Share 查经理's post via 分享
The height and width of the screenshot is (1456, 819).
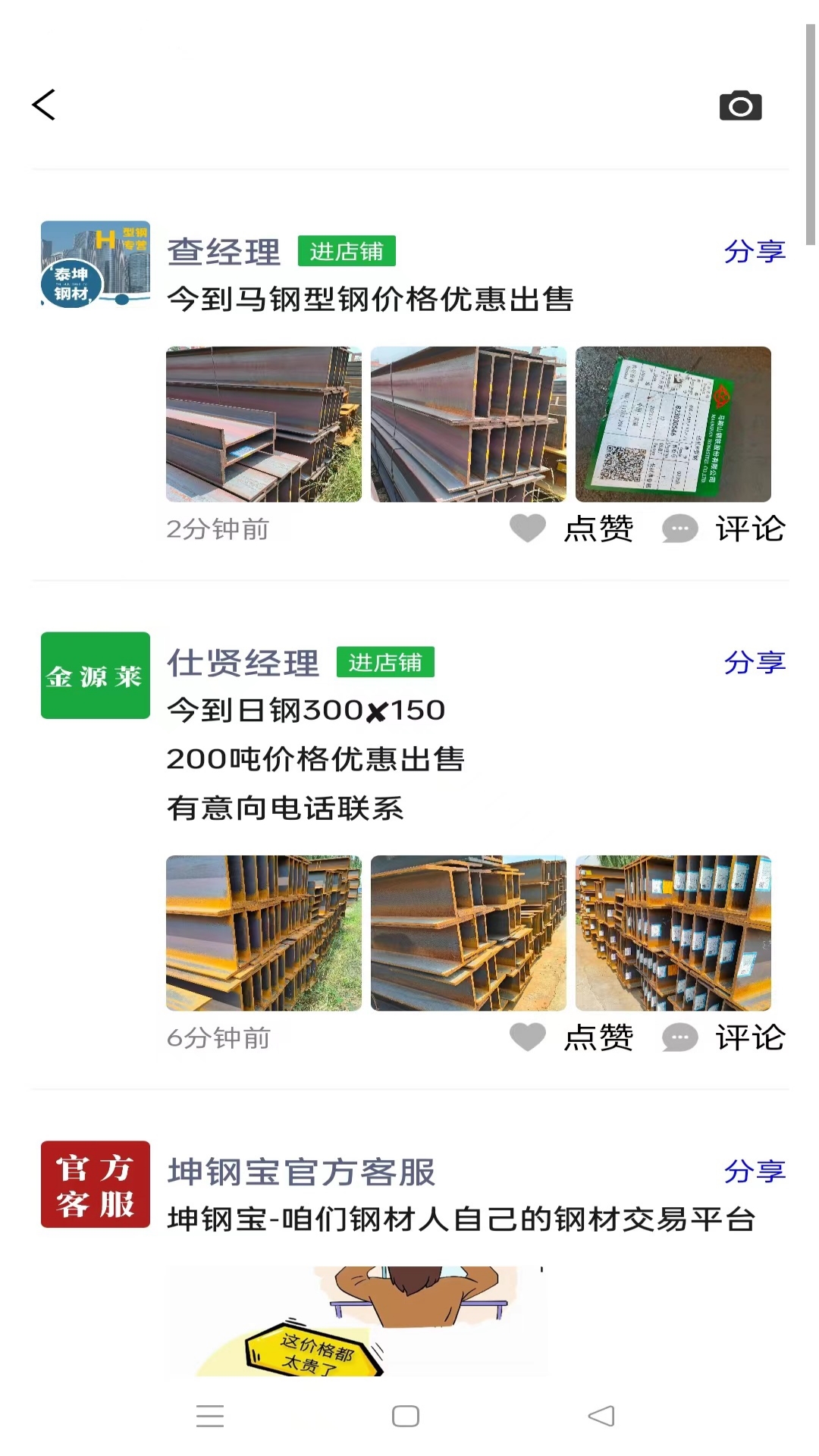[755, 251]
